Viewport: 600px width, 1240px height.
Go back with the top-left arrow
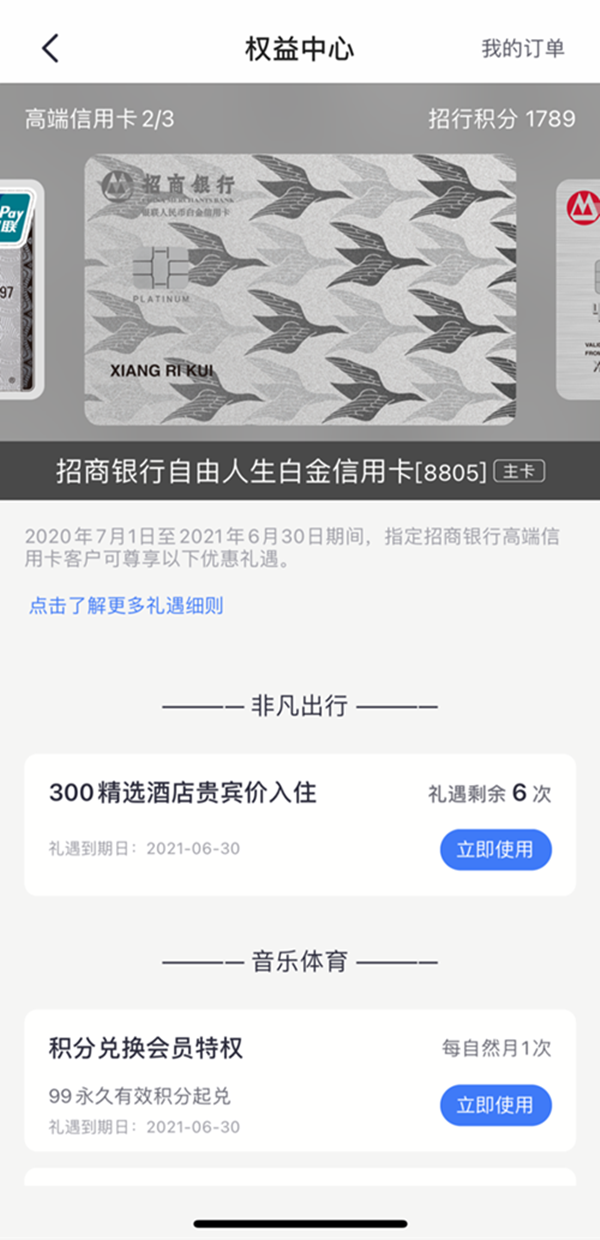click(x=50, y=48)
